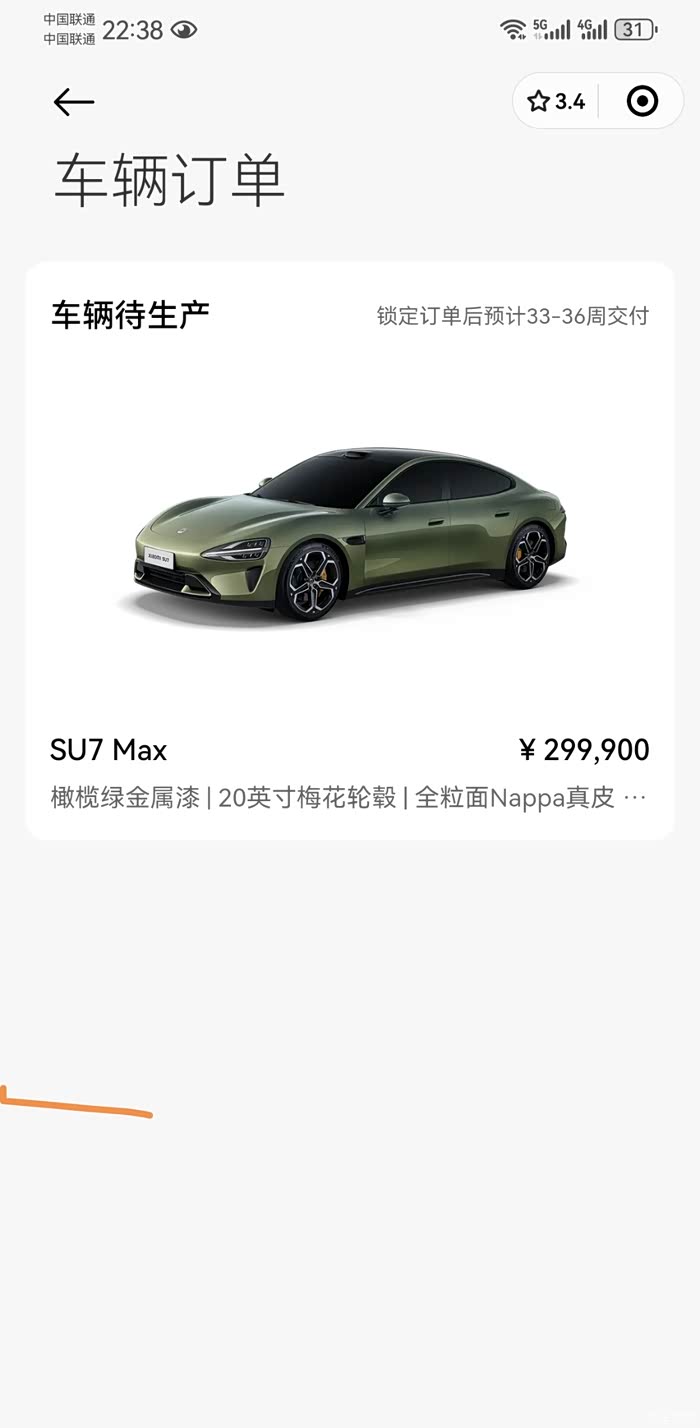This screenshot has width=700, height=1428.
Task: Go back from the vehicle order page
Action: coord(74,101)
